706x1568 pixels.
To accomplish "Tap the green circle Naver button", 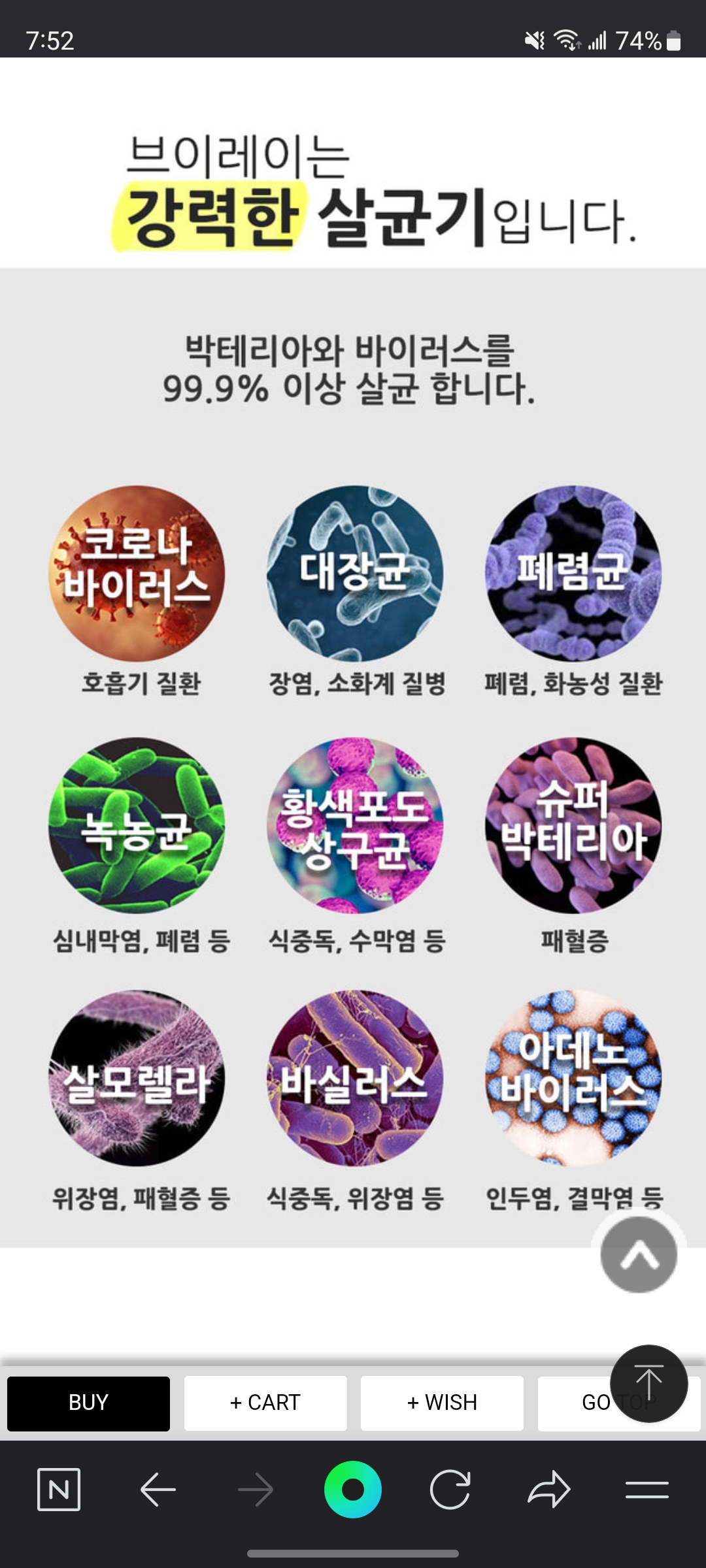I will click(x=353, y=1490).
